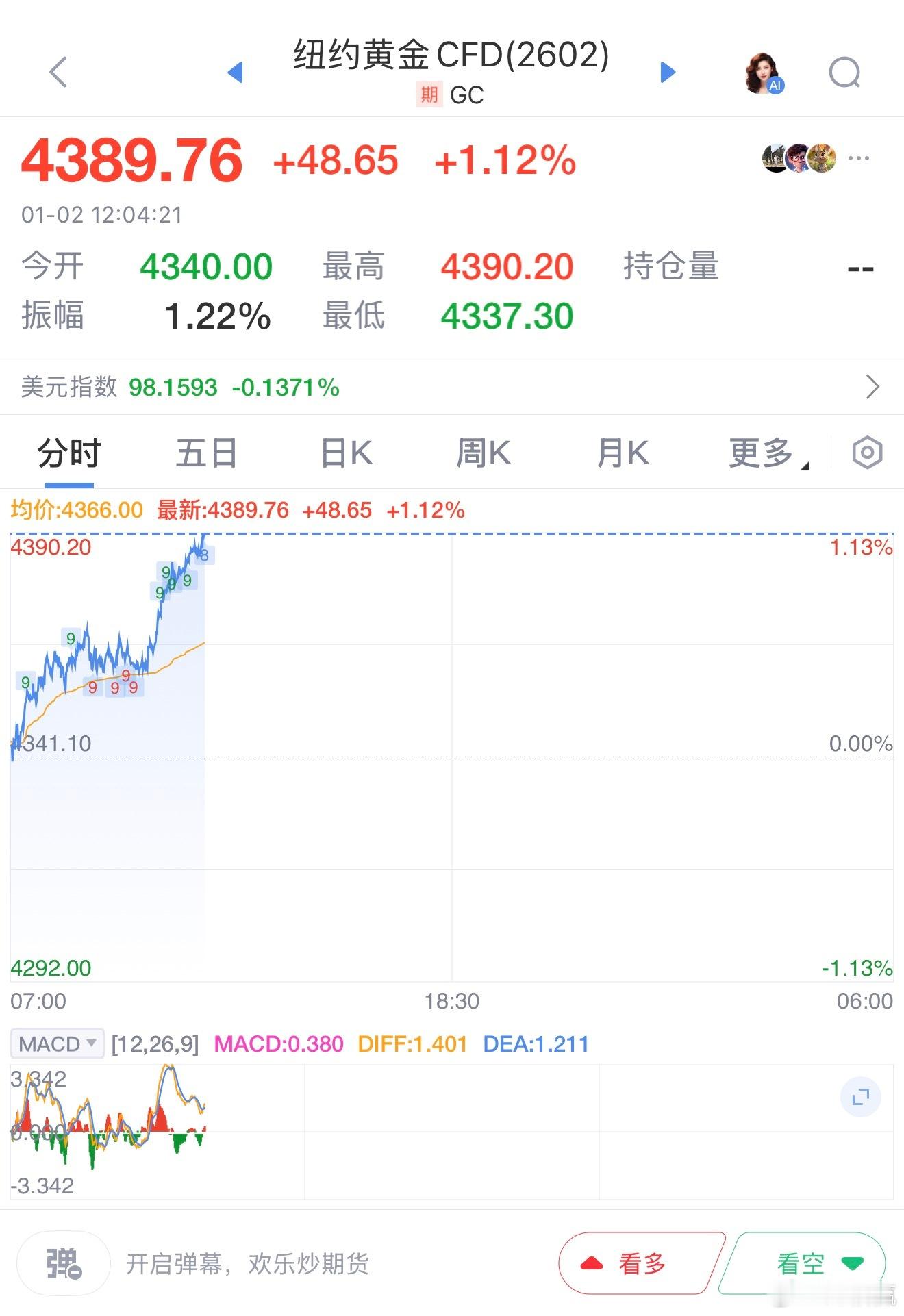Image resolution: width=904 pixels, height=1316 pixels.
Task: Expand the 美元指数 row chevron
Action: point(873,387)
